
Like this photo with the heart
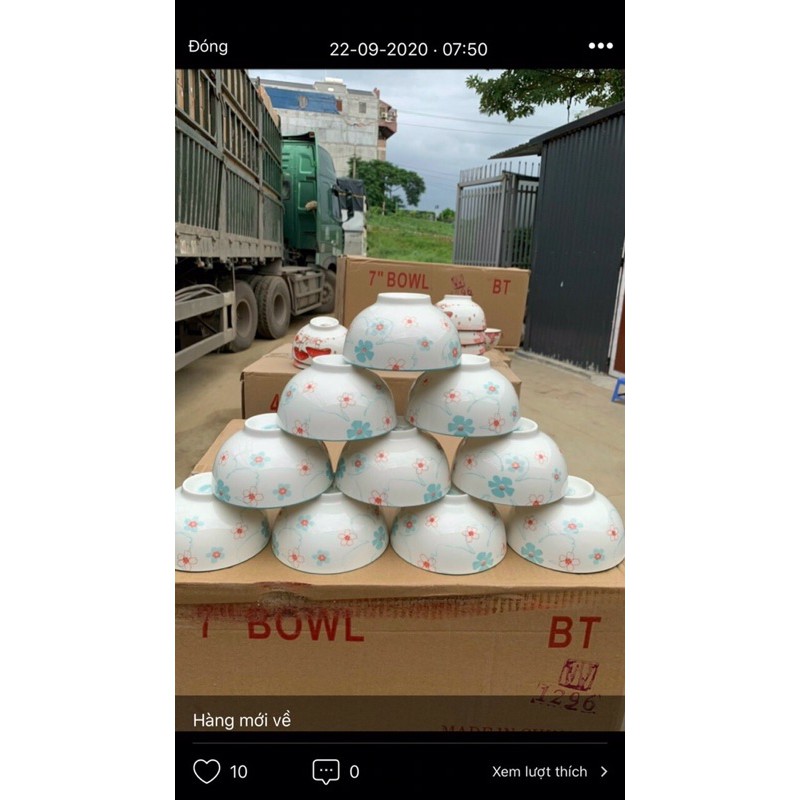pos(207,771)
